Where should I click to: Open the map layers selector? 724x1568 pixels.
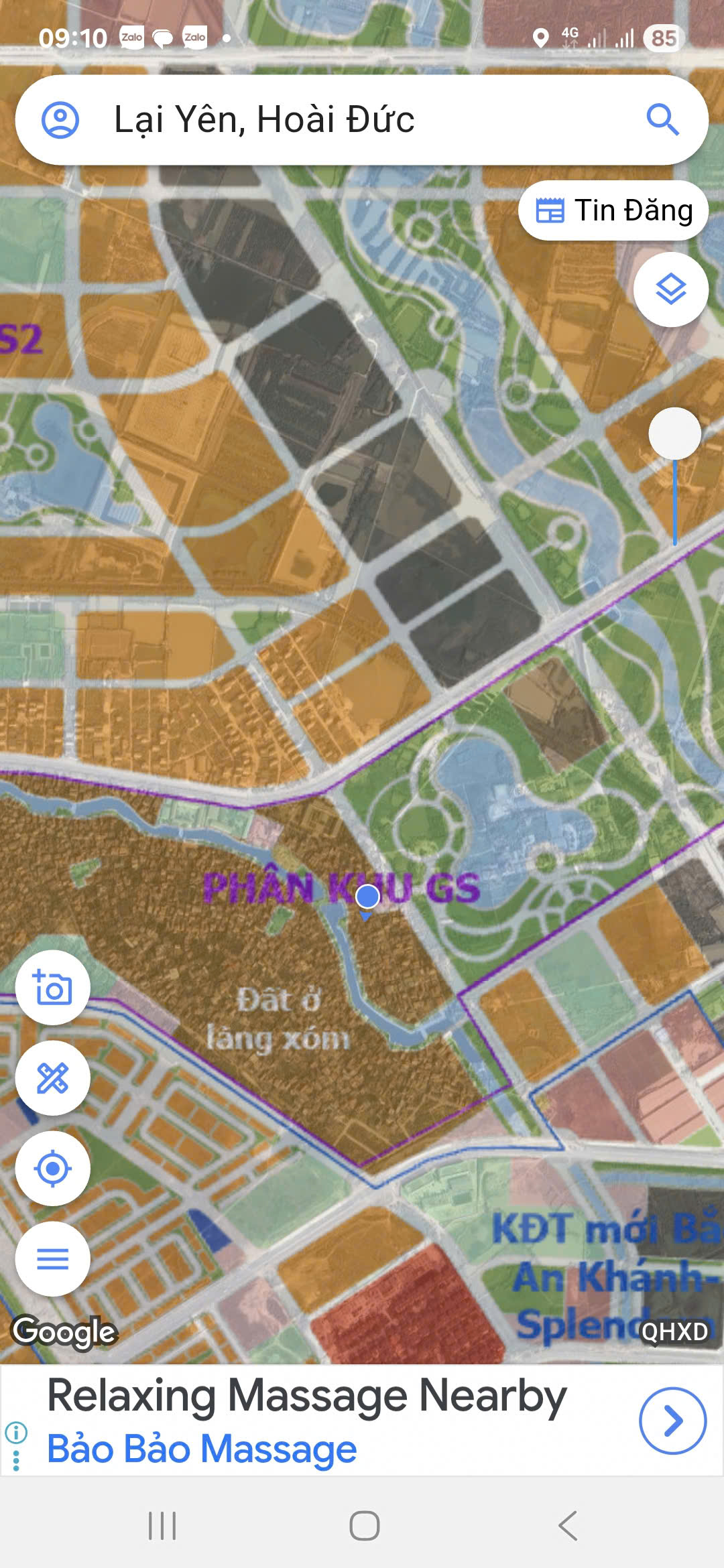(671, 289)
